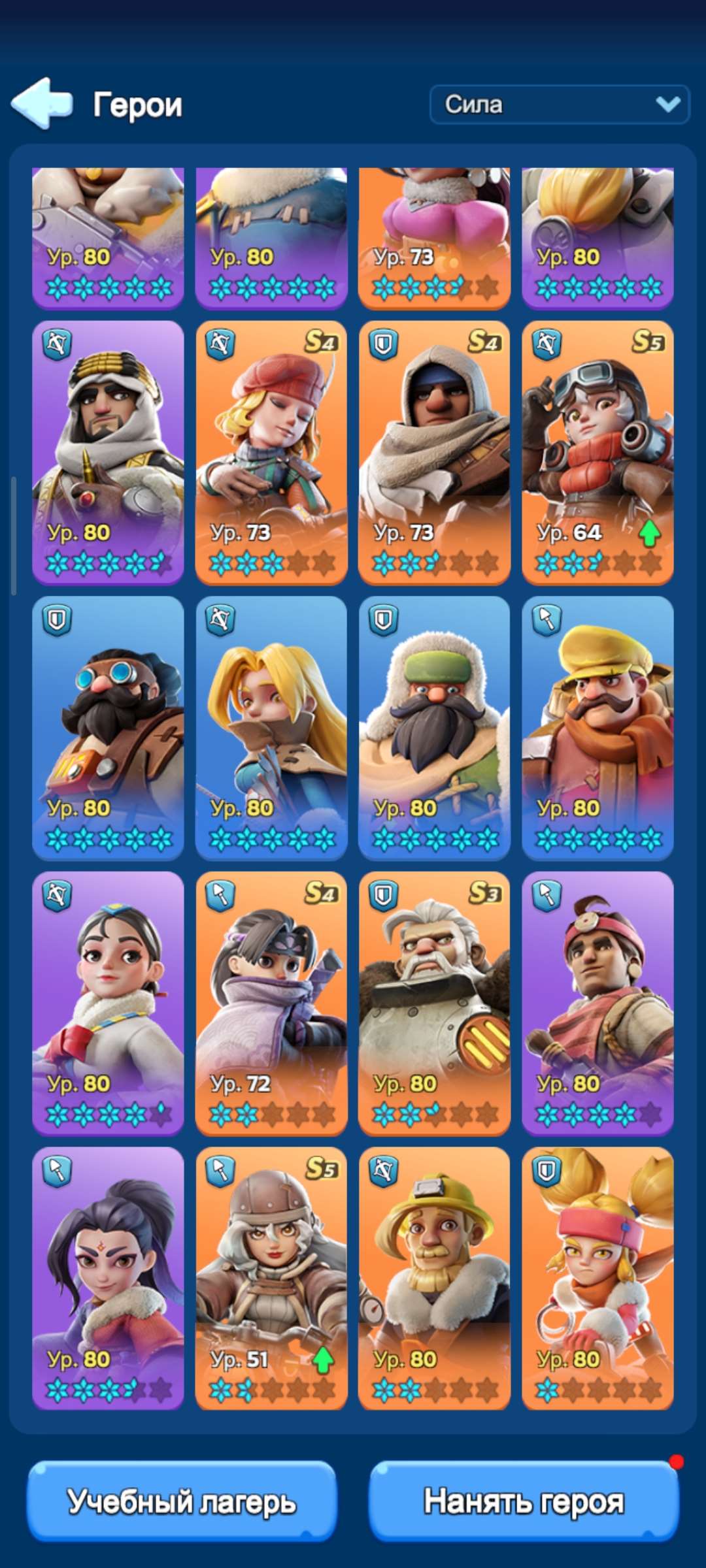Open the man with red headband hero card
Image resolution: width=706 pixels, height=1568 pixels.
tap(597, 1003)
